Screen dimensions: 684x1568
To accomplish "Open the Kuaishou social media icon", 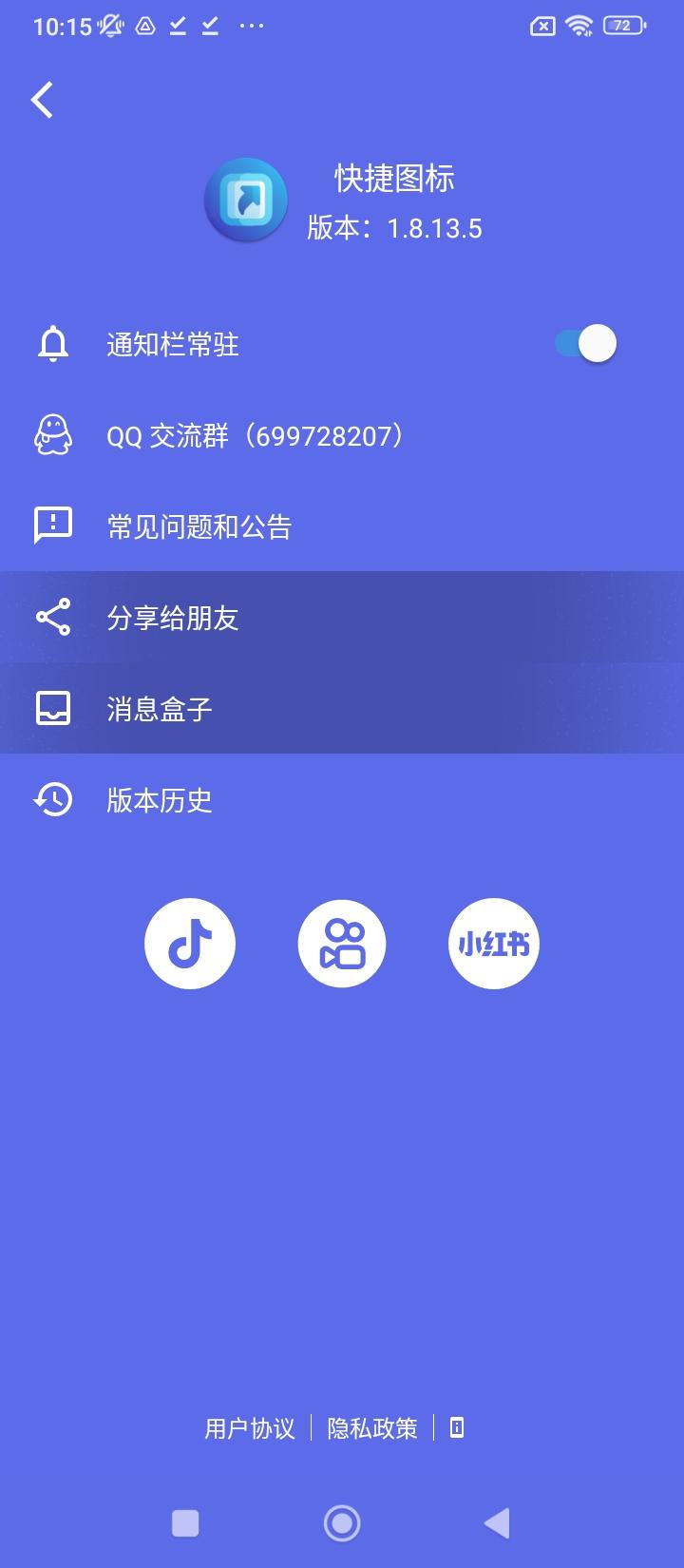I will coord(342,943).
